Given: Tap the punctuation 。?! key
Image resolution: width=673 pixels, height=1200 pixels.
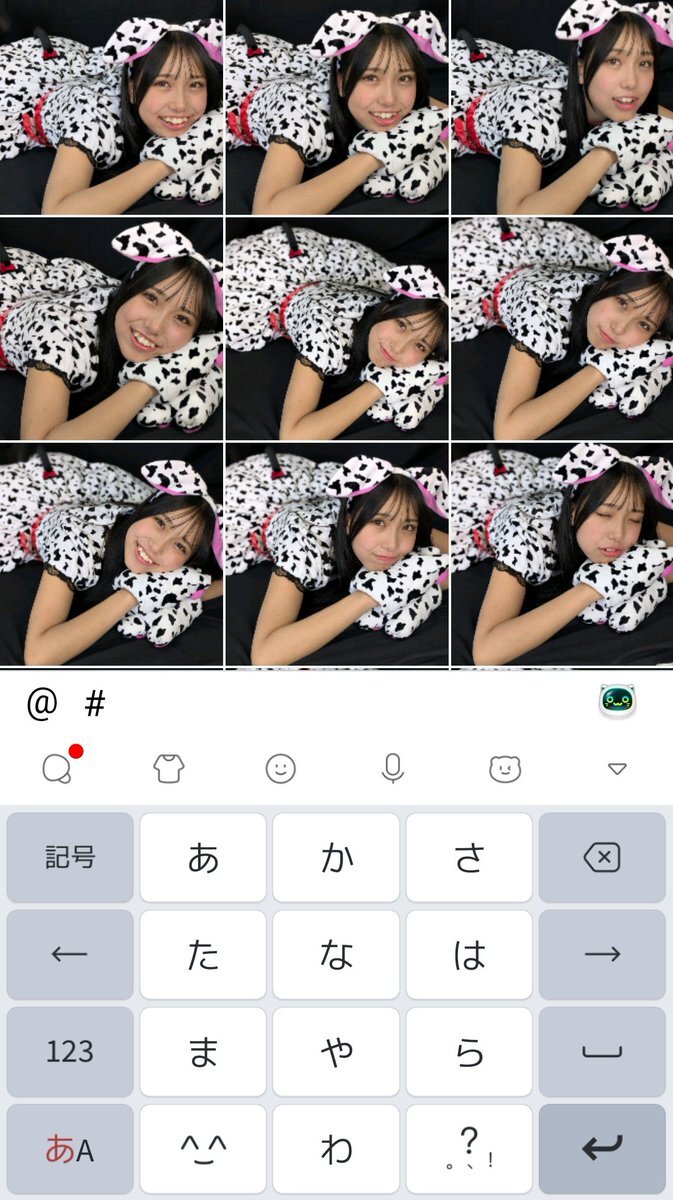Looking at the screenshot, I should pyautogui.click(x=469, y=1149).
